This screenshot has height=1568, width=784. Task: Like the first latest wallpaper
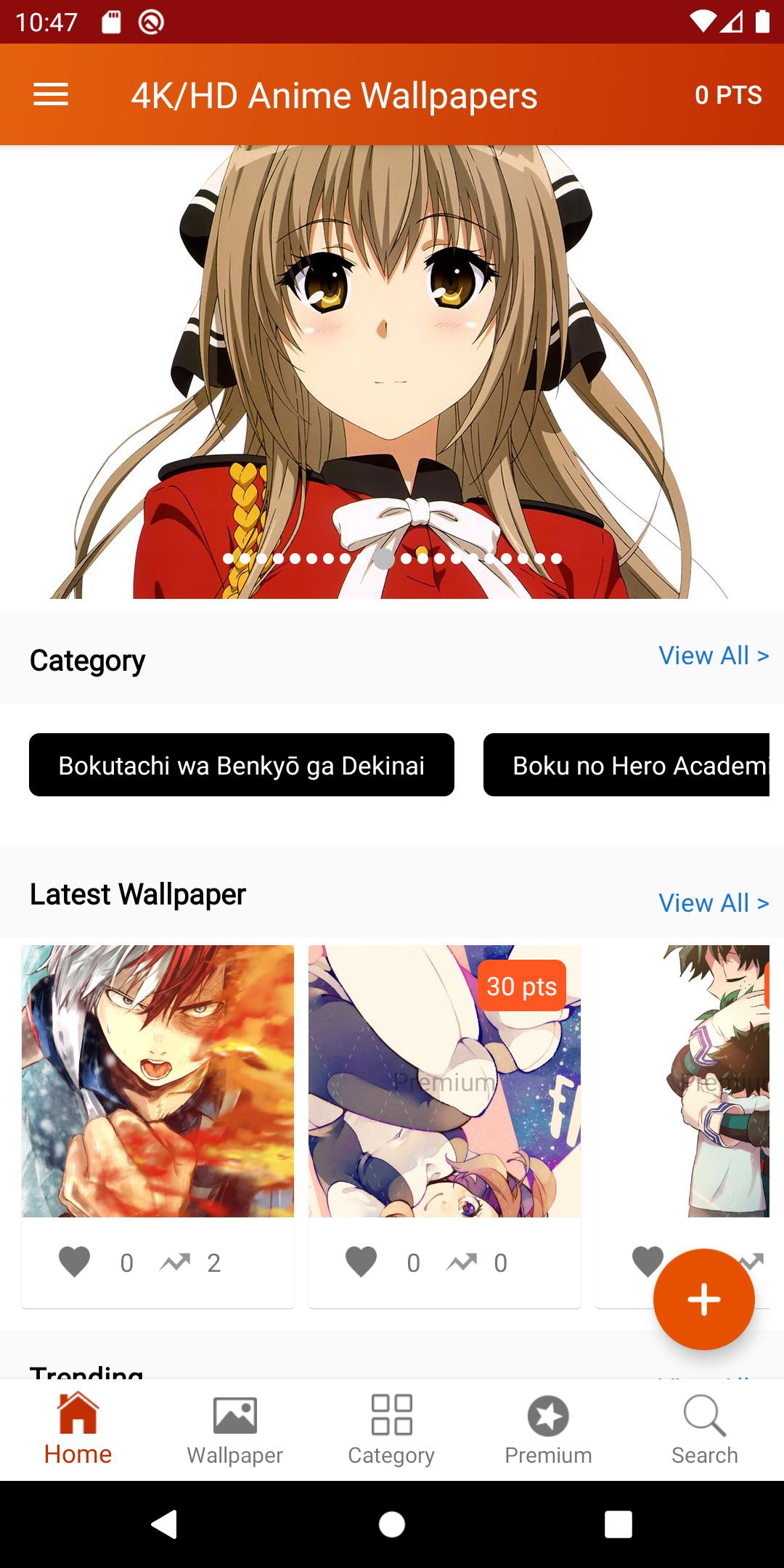click(x=74, y=1262)
